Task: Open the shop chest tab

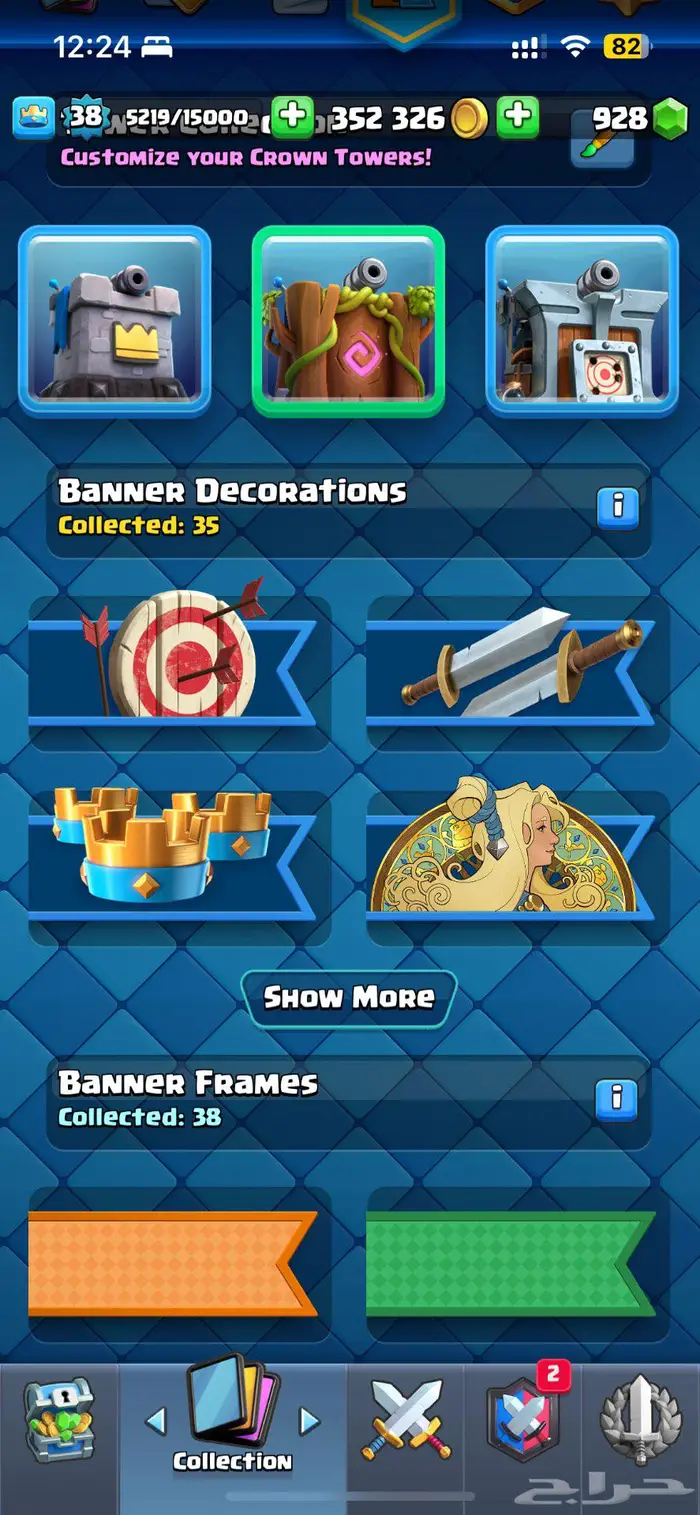Action: tap(59, 1421)
